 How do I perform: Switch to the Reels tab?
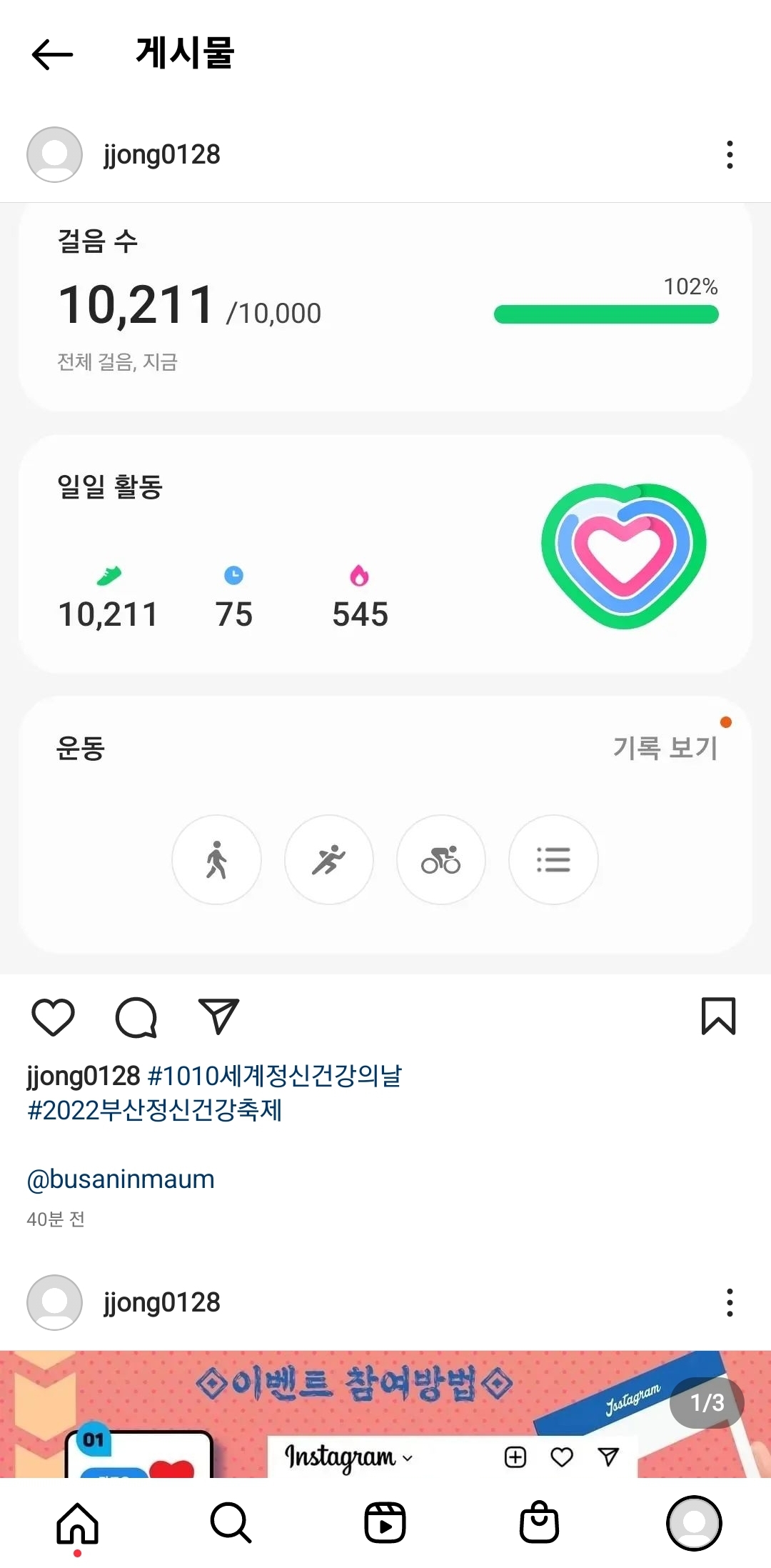pyautogui.click(x=385, y=1523)
